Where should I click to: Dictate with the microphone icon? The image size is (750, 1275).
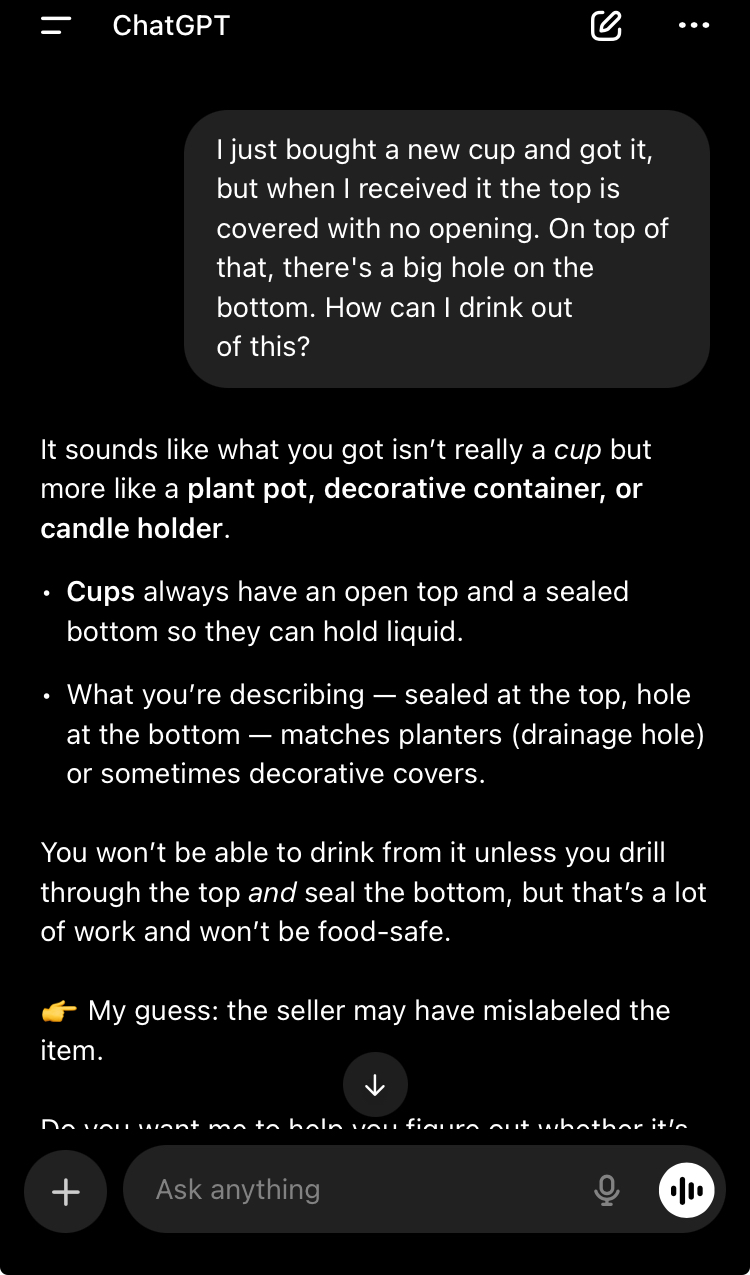tap(606, 1190)
